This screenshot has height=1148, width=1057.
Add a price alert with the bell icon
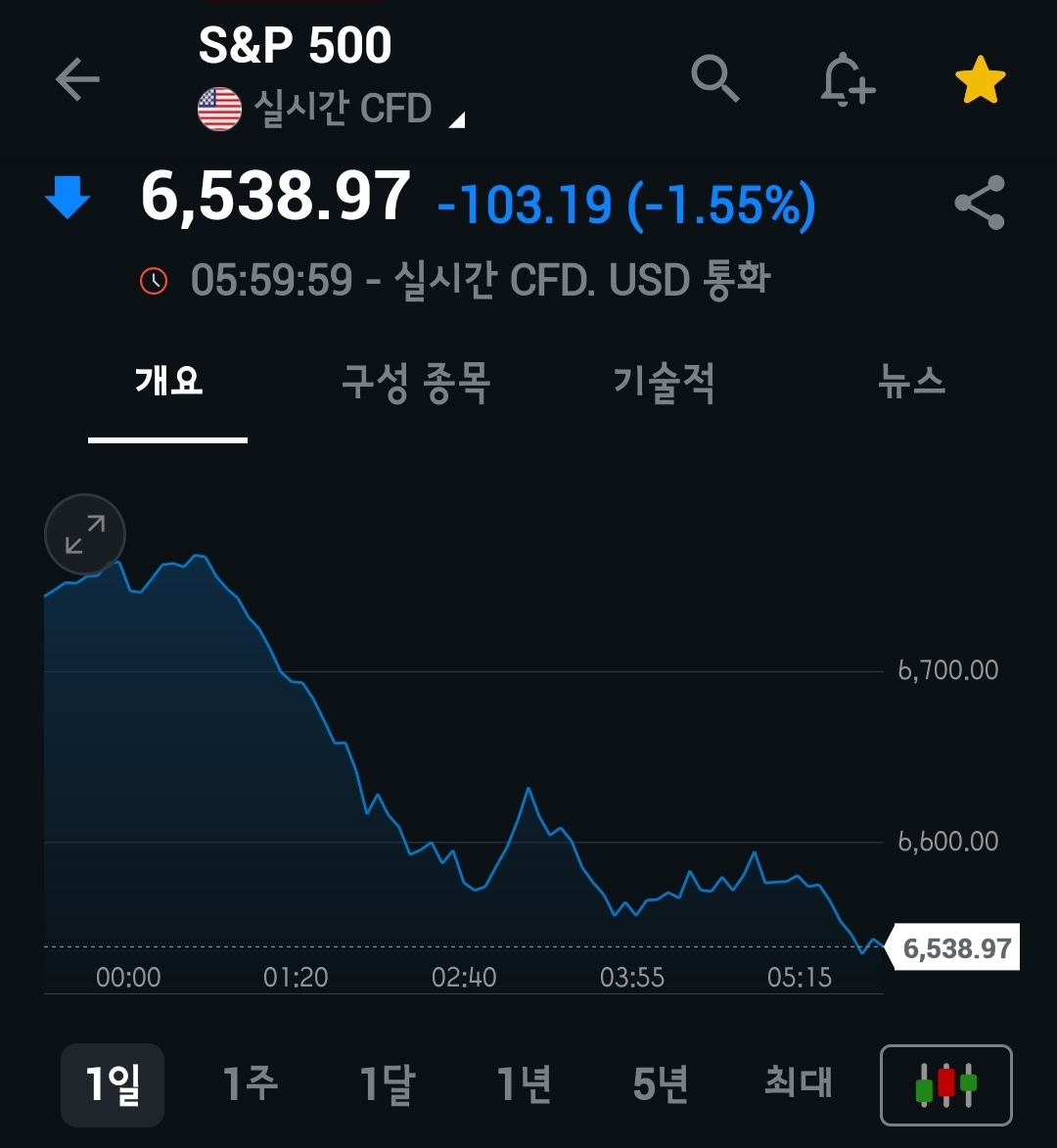846,79
